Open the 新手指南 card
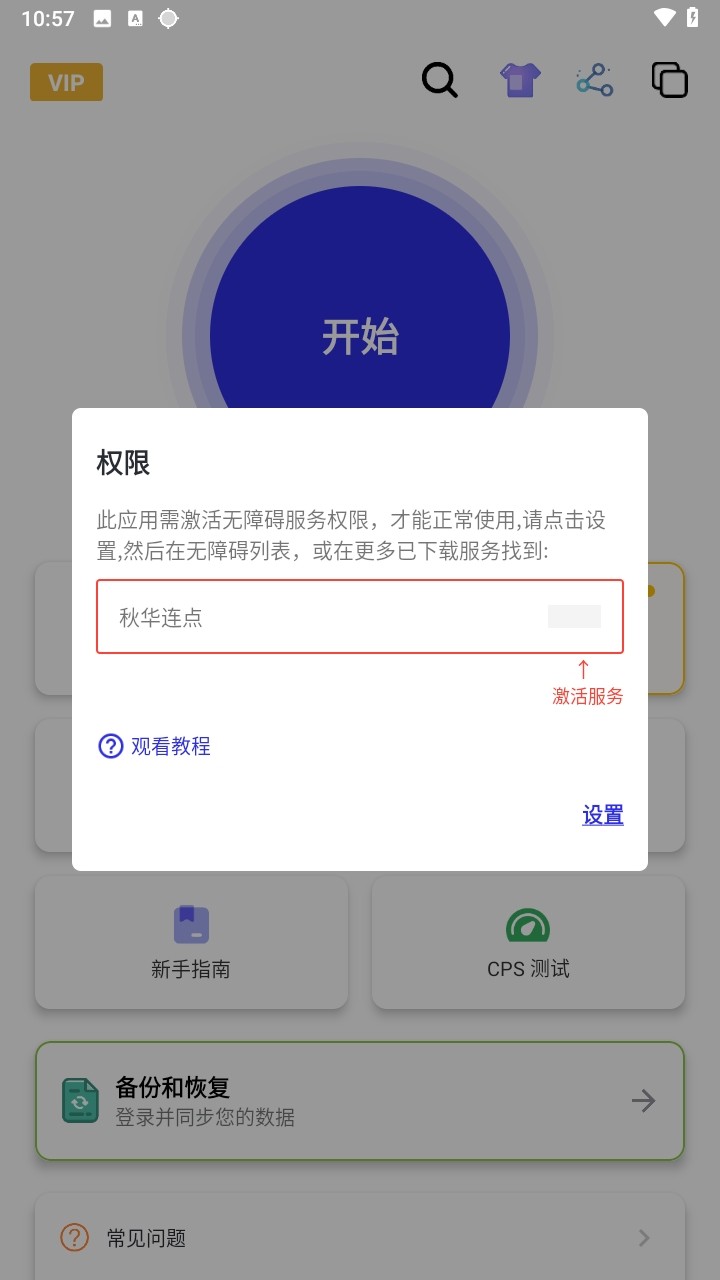This screenshot has width=720, height=1280. click(191, 942)
